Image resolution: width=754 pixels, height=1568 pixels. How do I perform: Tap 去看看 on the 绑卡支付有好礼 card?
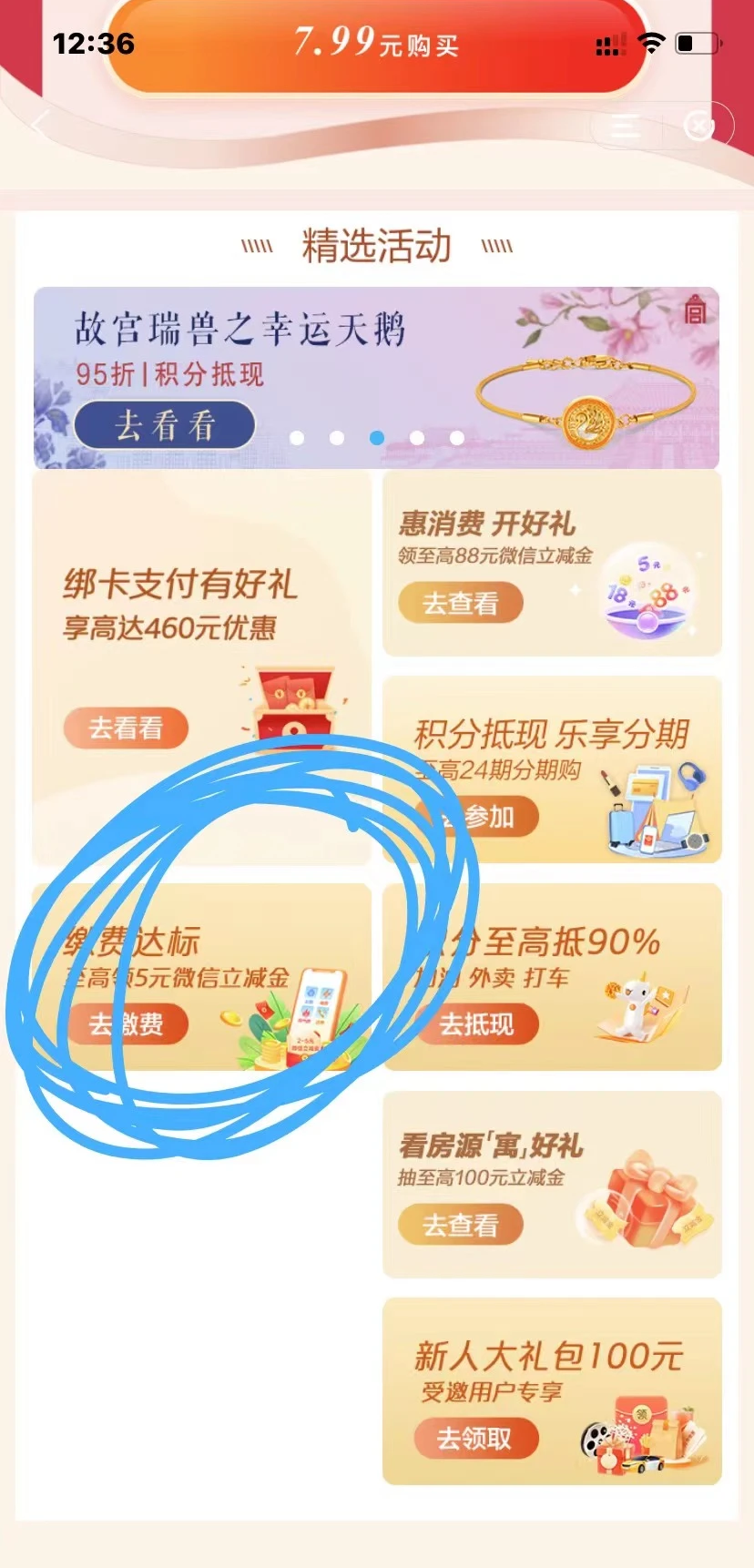click(x=126, y=728)
